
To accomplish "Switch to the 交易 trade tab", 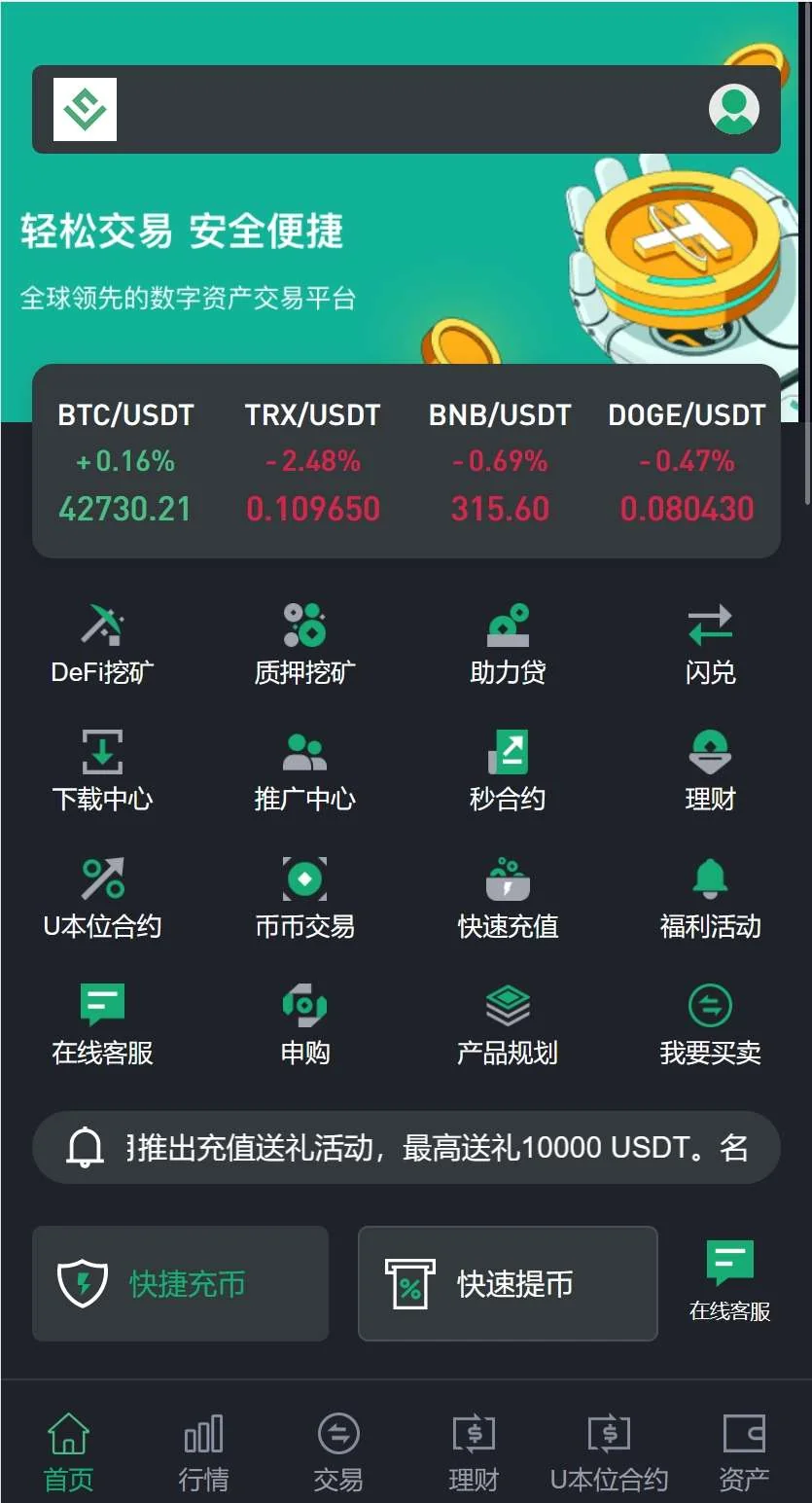I will coord(338,1451).
